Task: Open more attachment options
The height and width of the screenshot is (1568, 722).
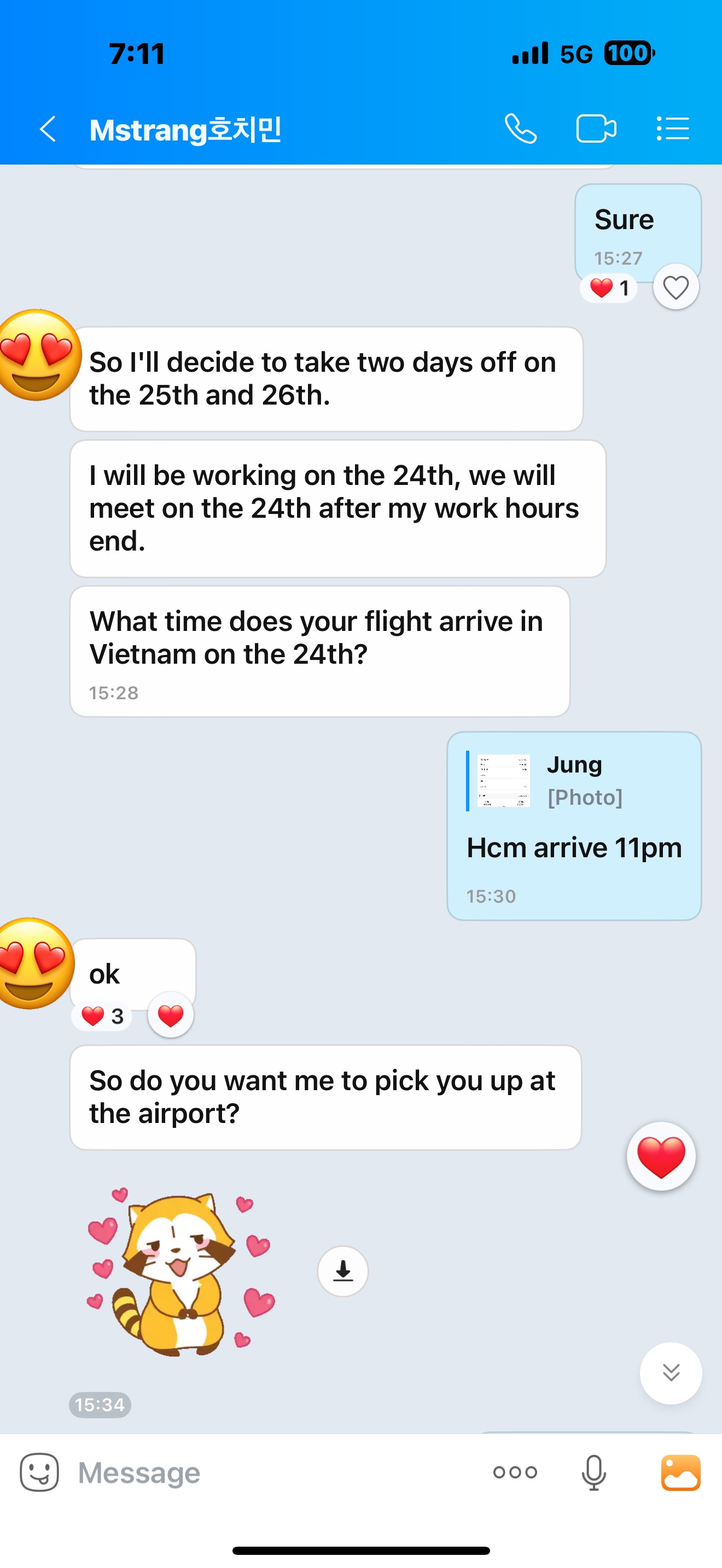Action: click(x=515, y=1472)
